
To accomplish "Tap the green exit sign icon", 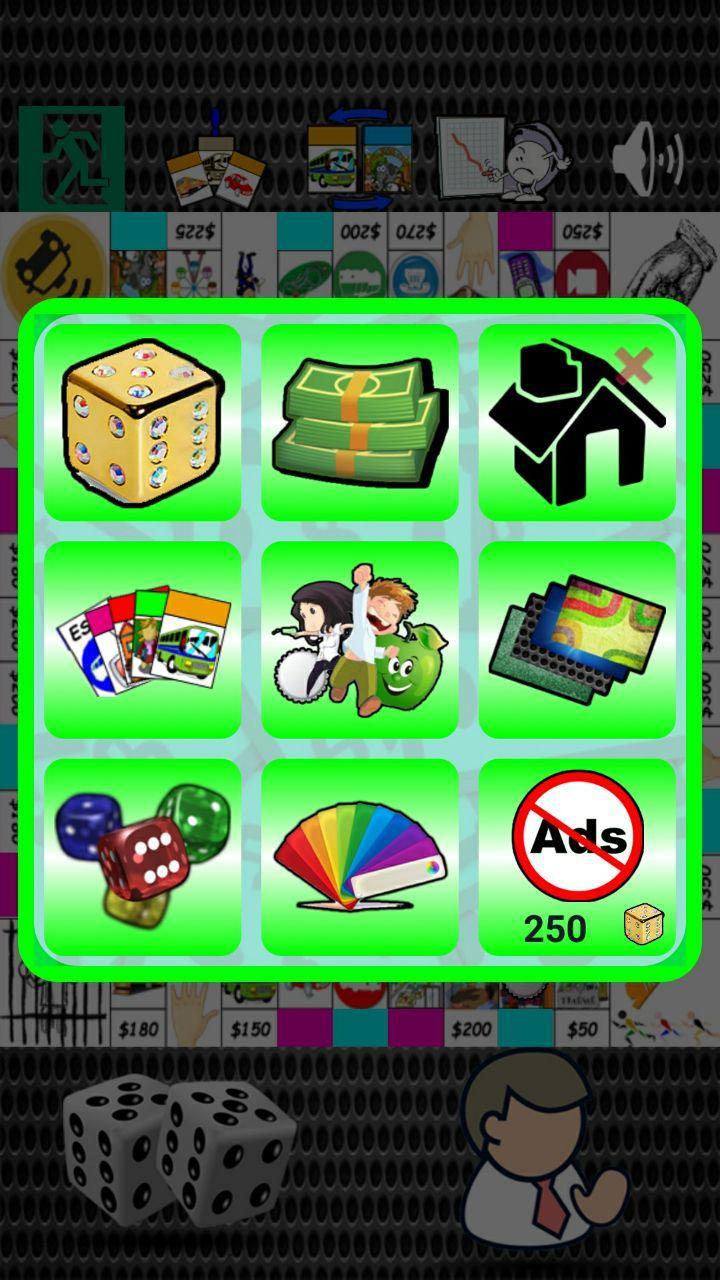I will coord(71,158).
